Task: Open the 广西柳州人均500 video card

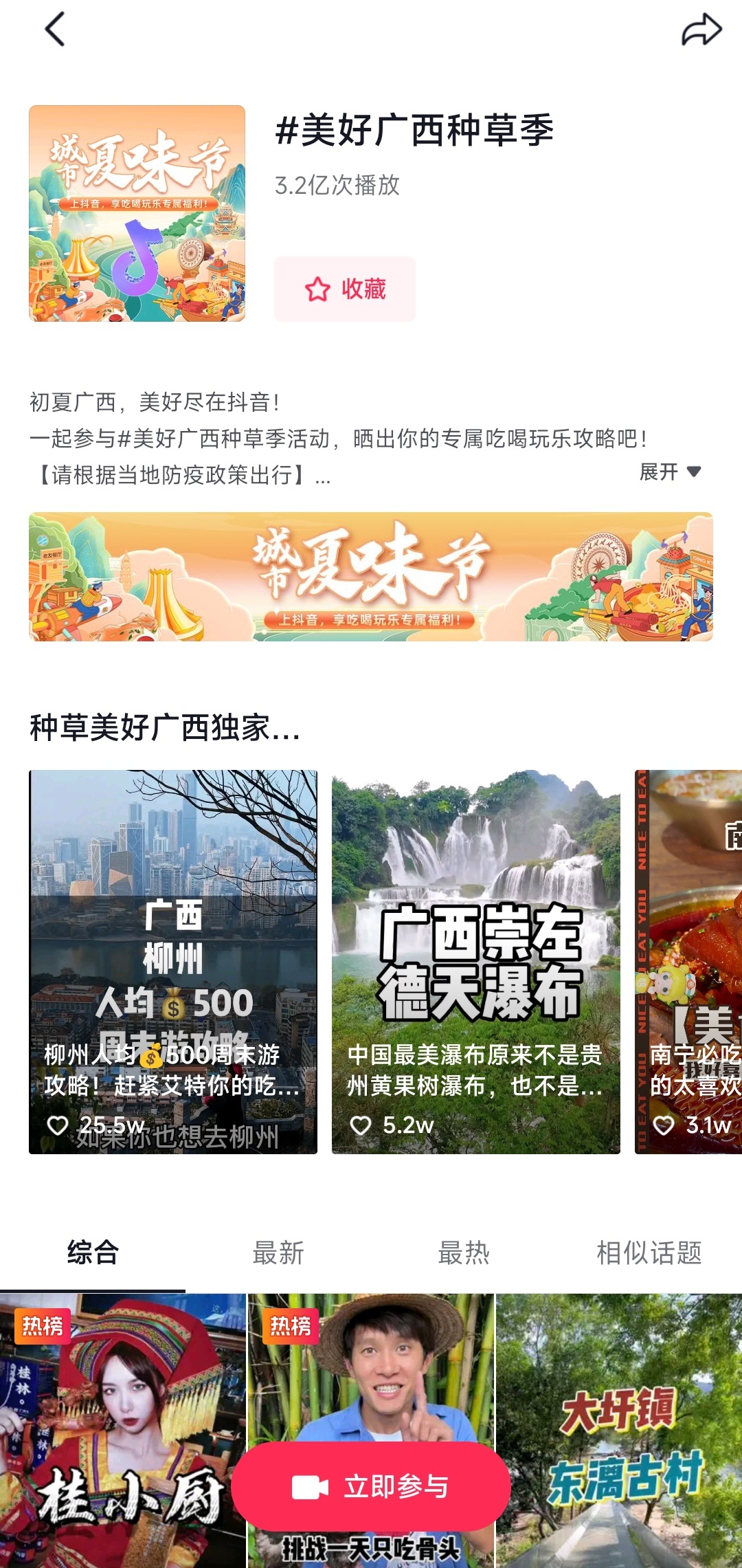Action: (x=173, y=962)
